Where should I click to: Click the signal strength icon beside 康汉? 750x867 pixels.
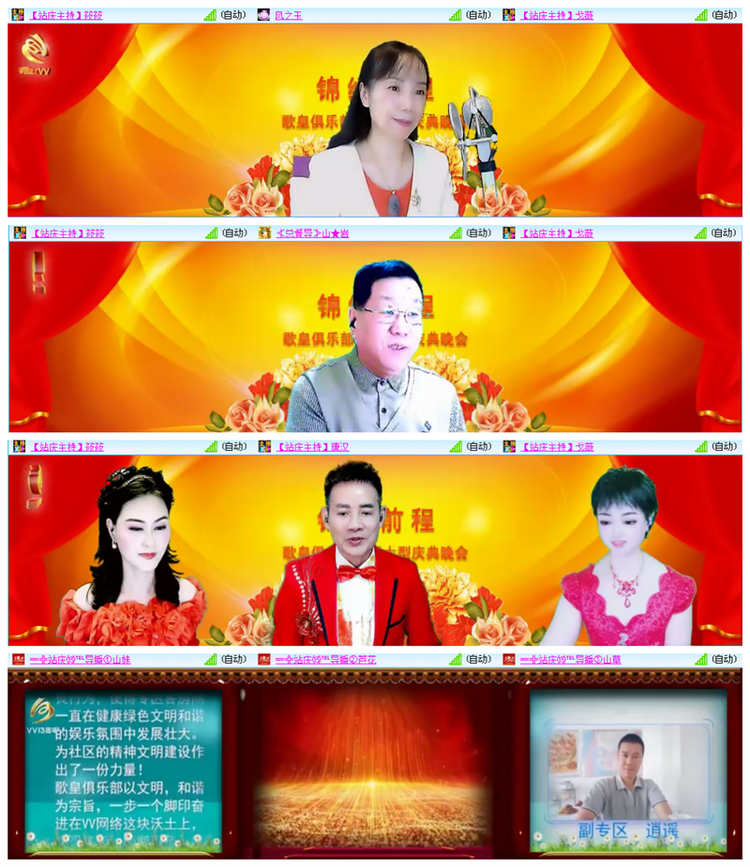coord(456,449)
